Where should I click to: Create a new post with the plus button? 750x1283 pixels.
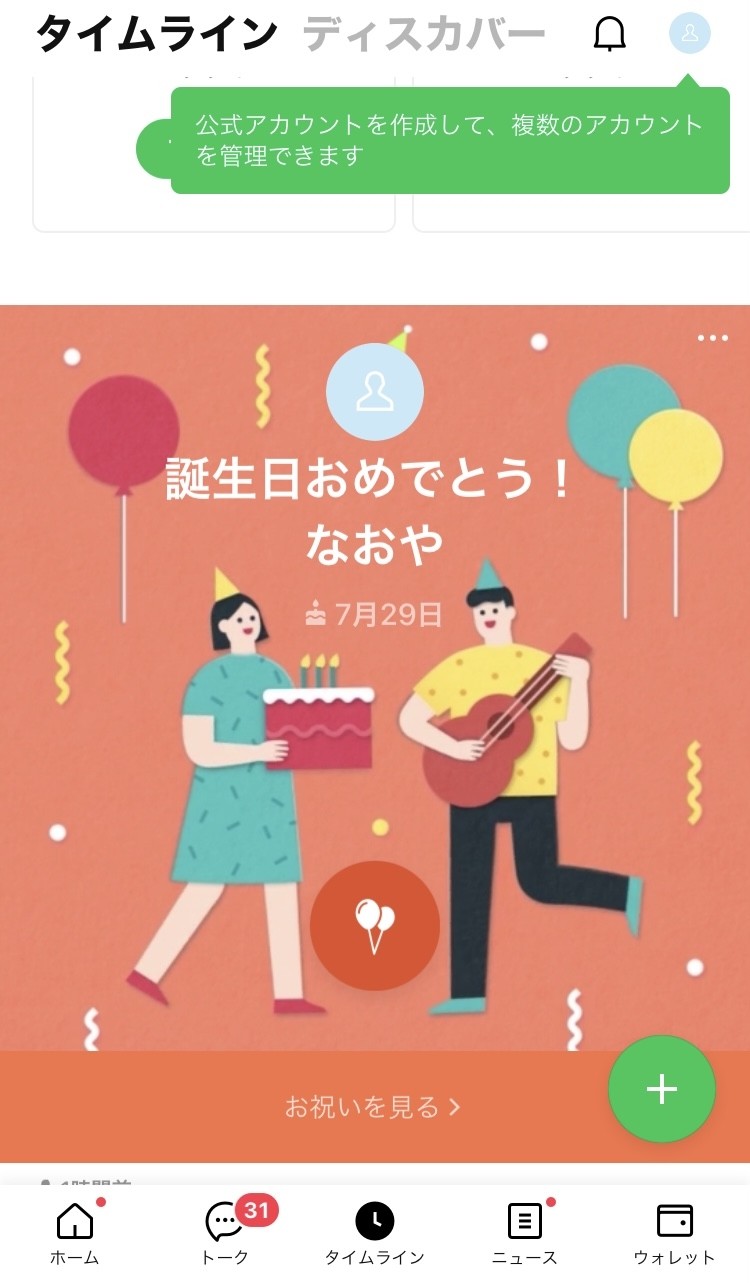[x=662, y=1089]
